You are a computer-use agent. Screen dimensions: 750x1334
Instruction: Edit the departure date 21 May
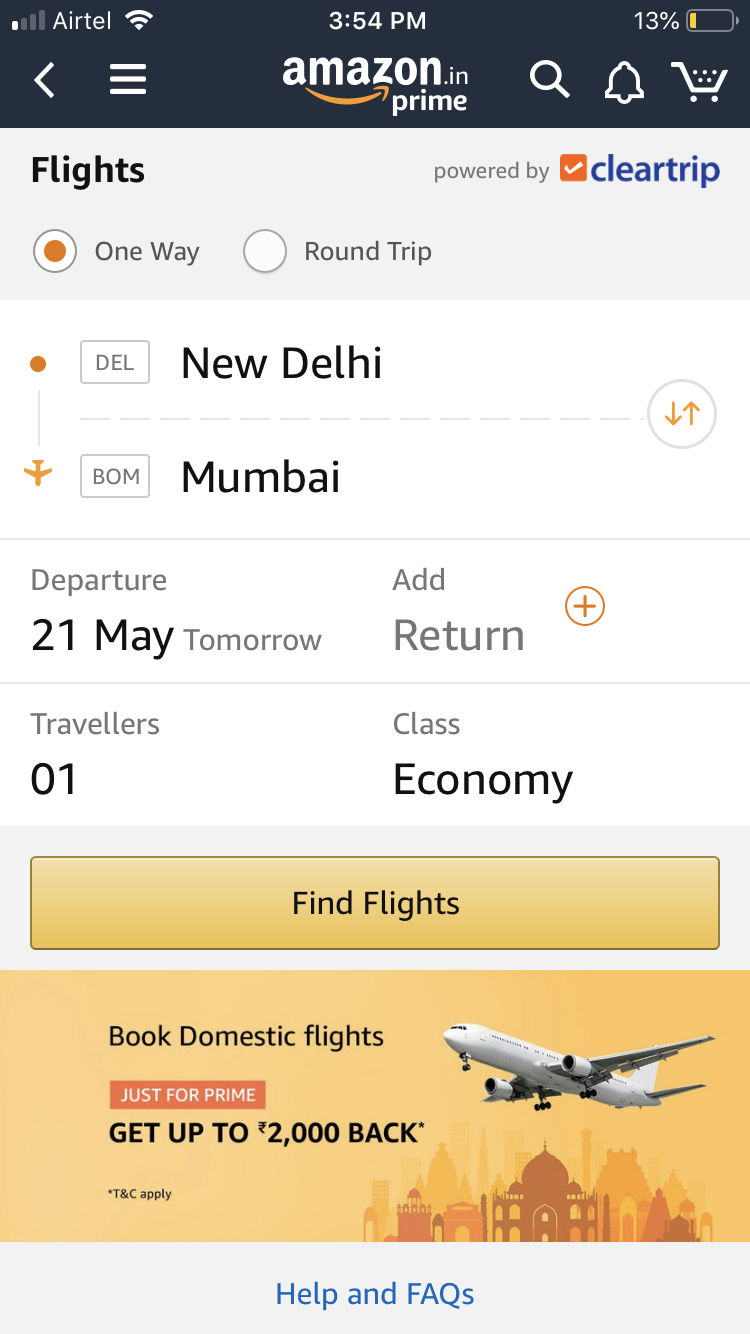176,612
